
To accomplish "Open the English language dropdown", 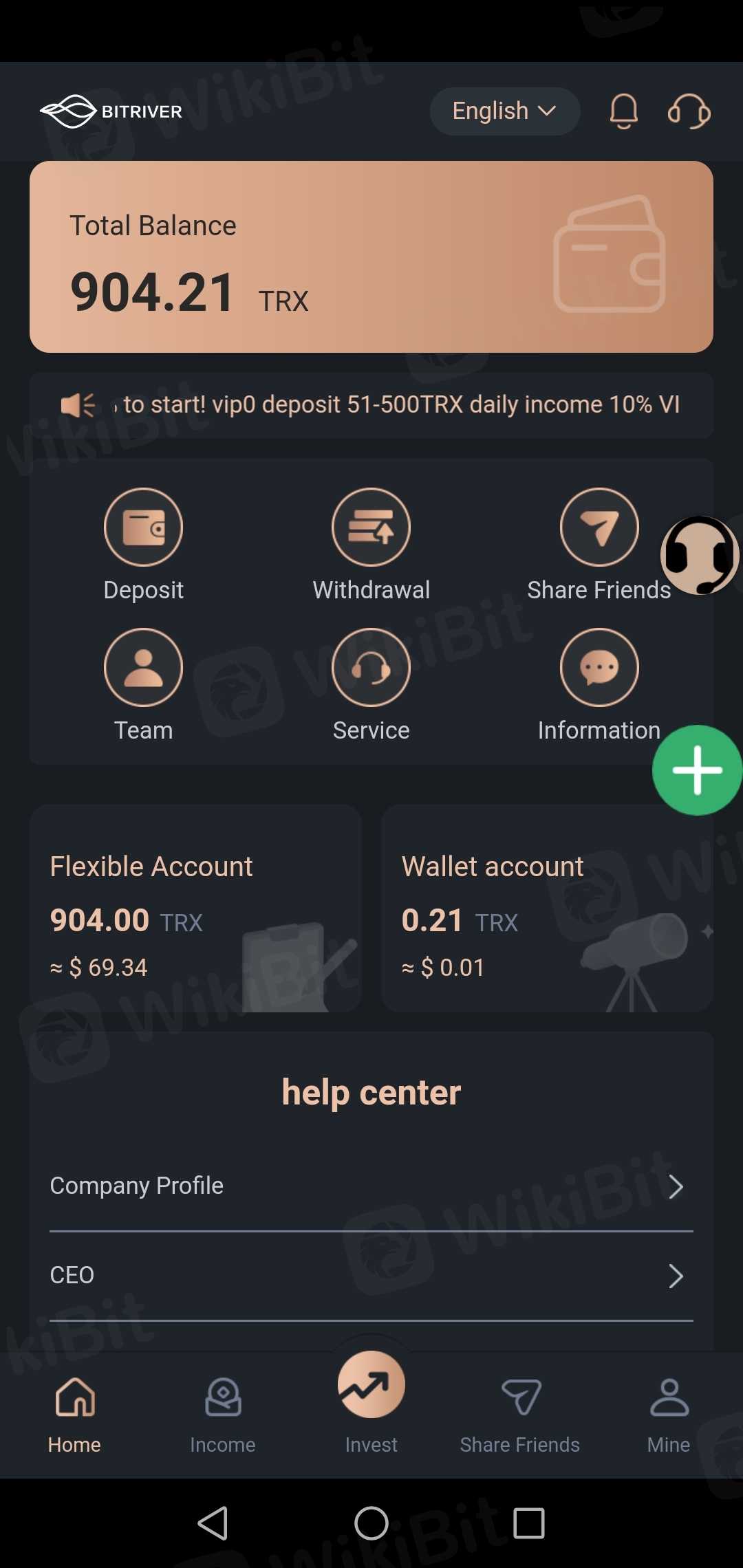I will click(x=504, y=111).
